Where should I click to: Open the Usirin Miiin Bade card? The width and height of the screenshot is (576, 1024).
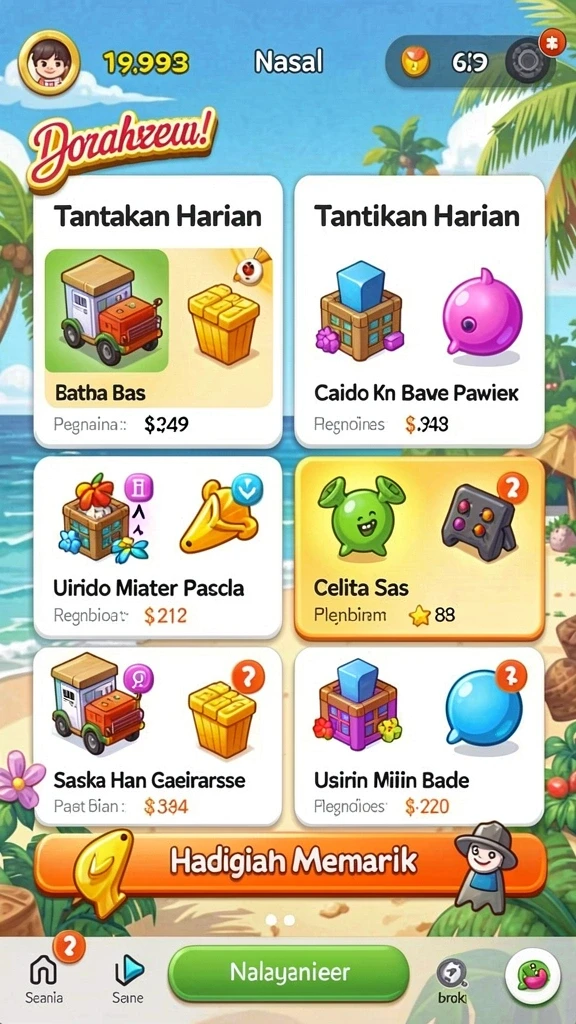pos(419,736)
